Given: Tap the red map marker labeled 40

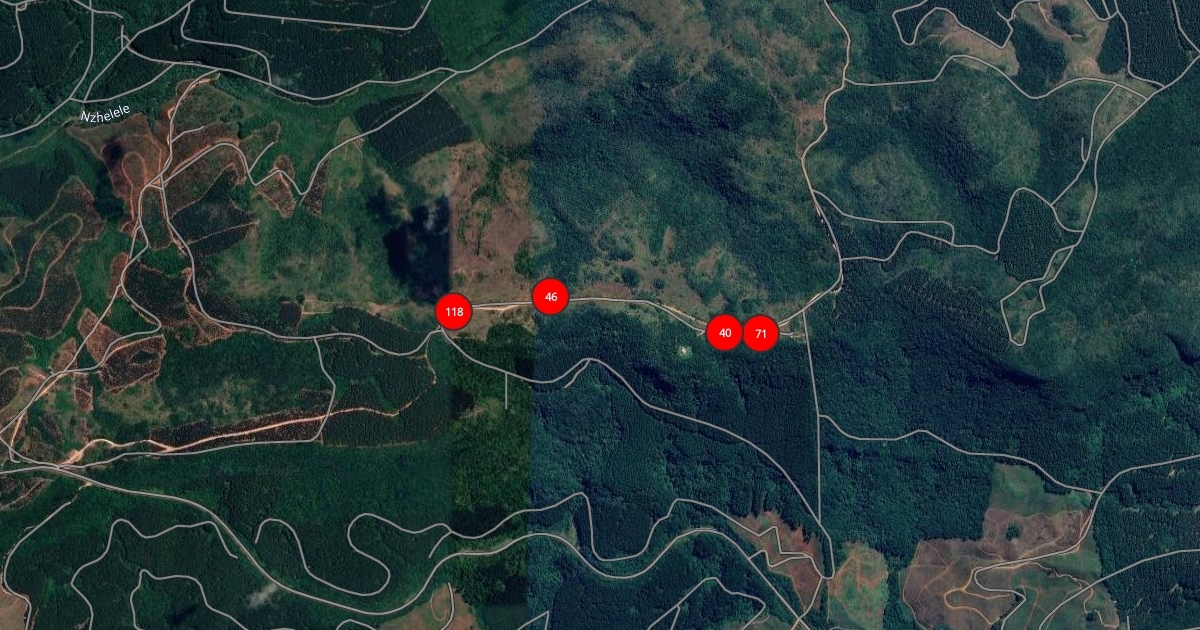Looking at the screenshot, I should click(725, 333).
